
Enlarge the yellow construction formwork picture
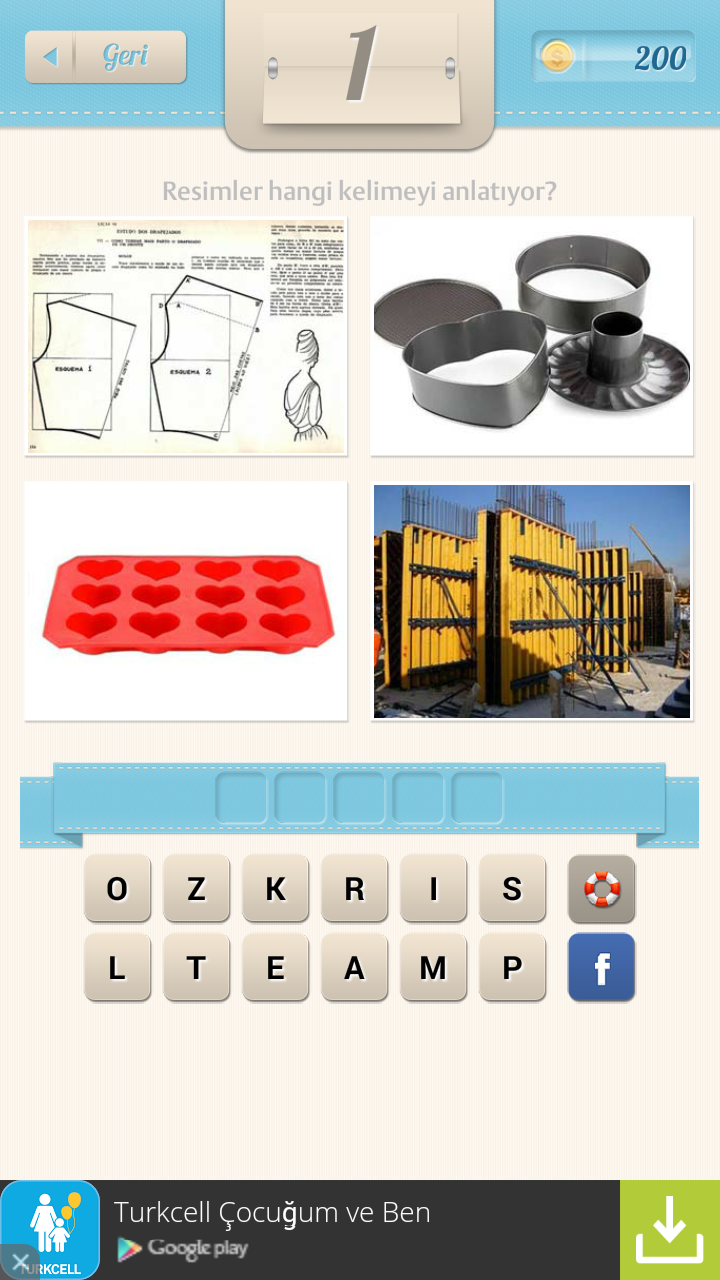tap(532, 601)
